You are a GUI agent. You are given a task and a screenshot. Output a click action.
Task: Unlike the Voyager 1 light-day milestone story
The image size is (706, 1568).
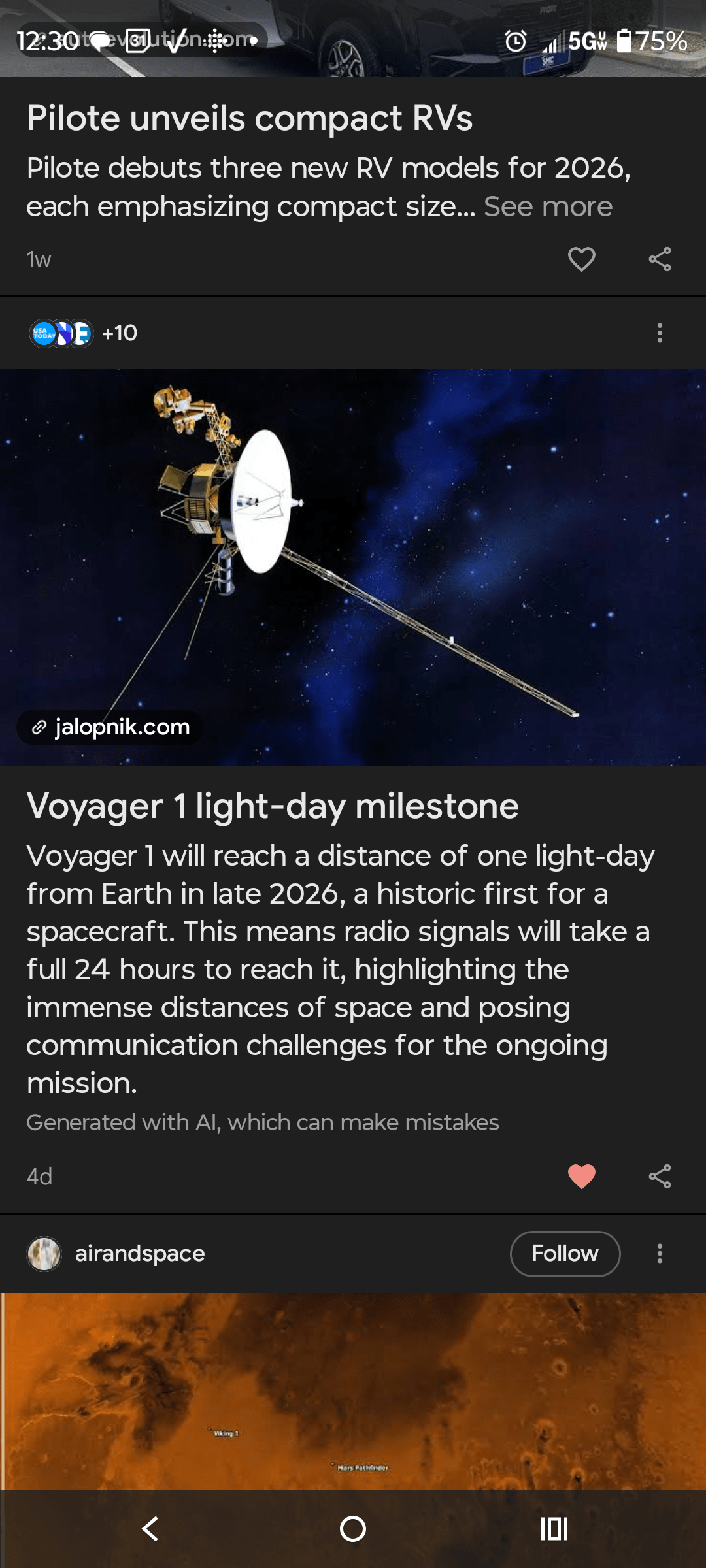(581, 1176)
